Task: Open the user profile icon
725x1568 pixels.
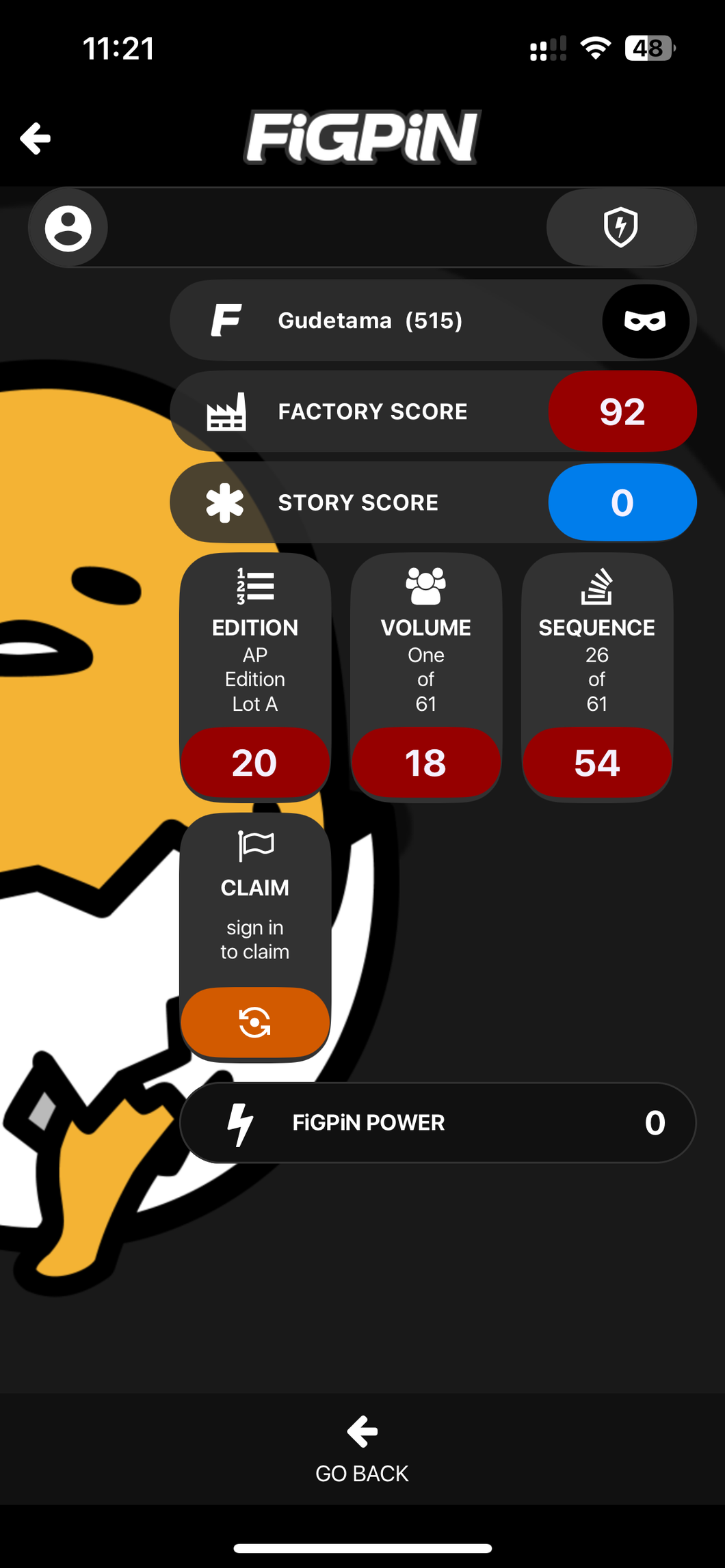Action: pyautogui.click(x=68, y=228)
